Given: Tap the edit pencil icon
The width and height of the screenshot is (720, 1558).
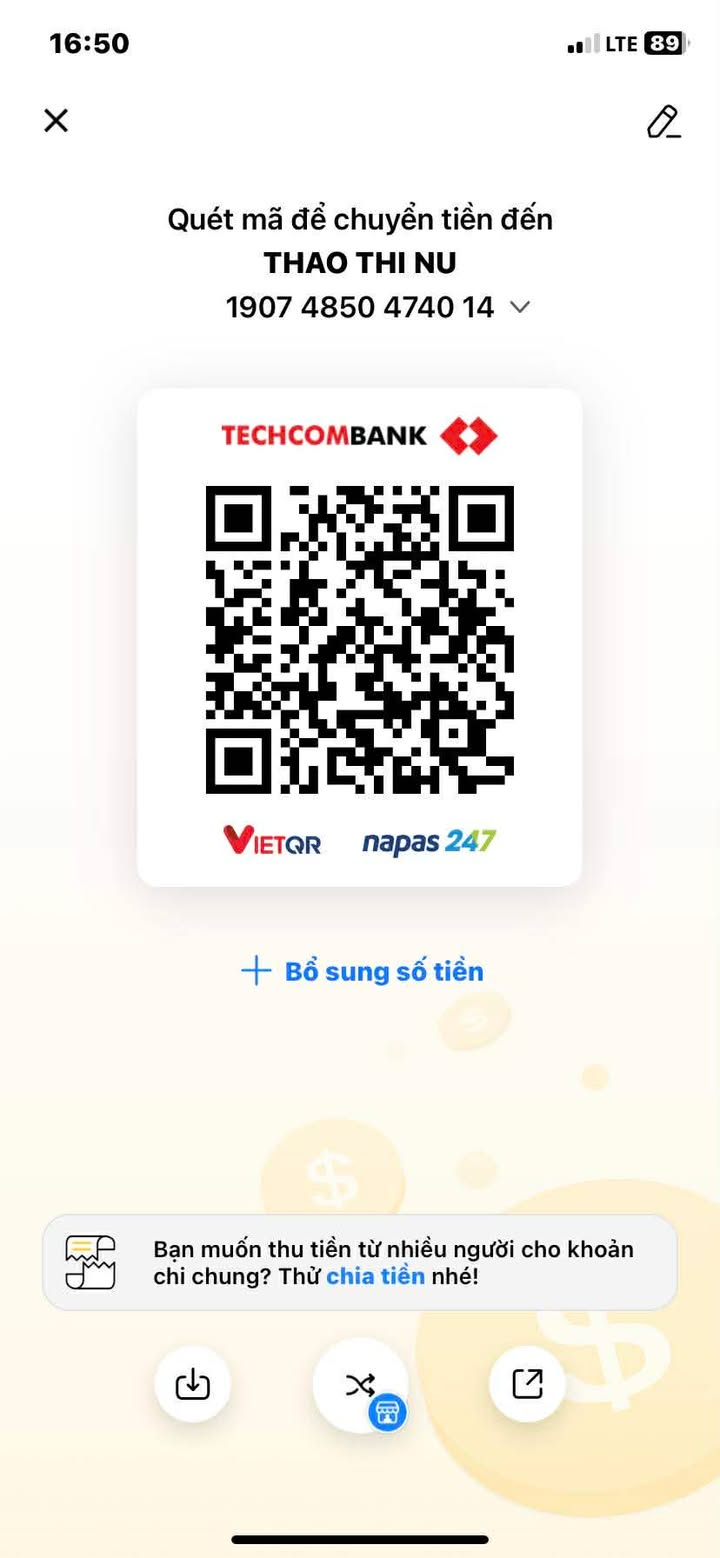Looking at the screenshot, I should tap(662, 122).
